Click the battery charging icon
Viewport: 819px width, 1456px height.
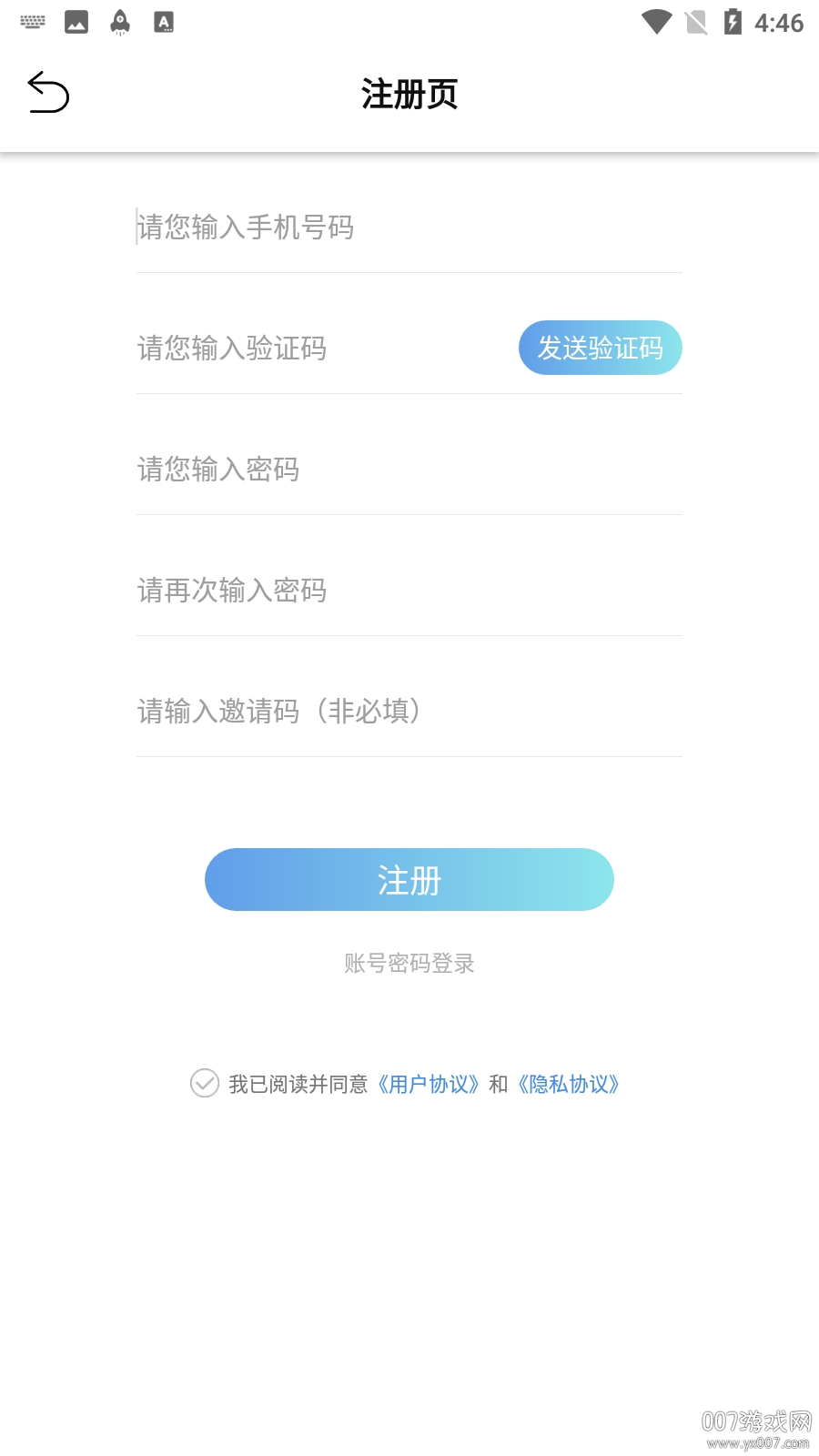[733, 22]
